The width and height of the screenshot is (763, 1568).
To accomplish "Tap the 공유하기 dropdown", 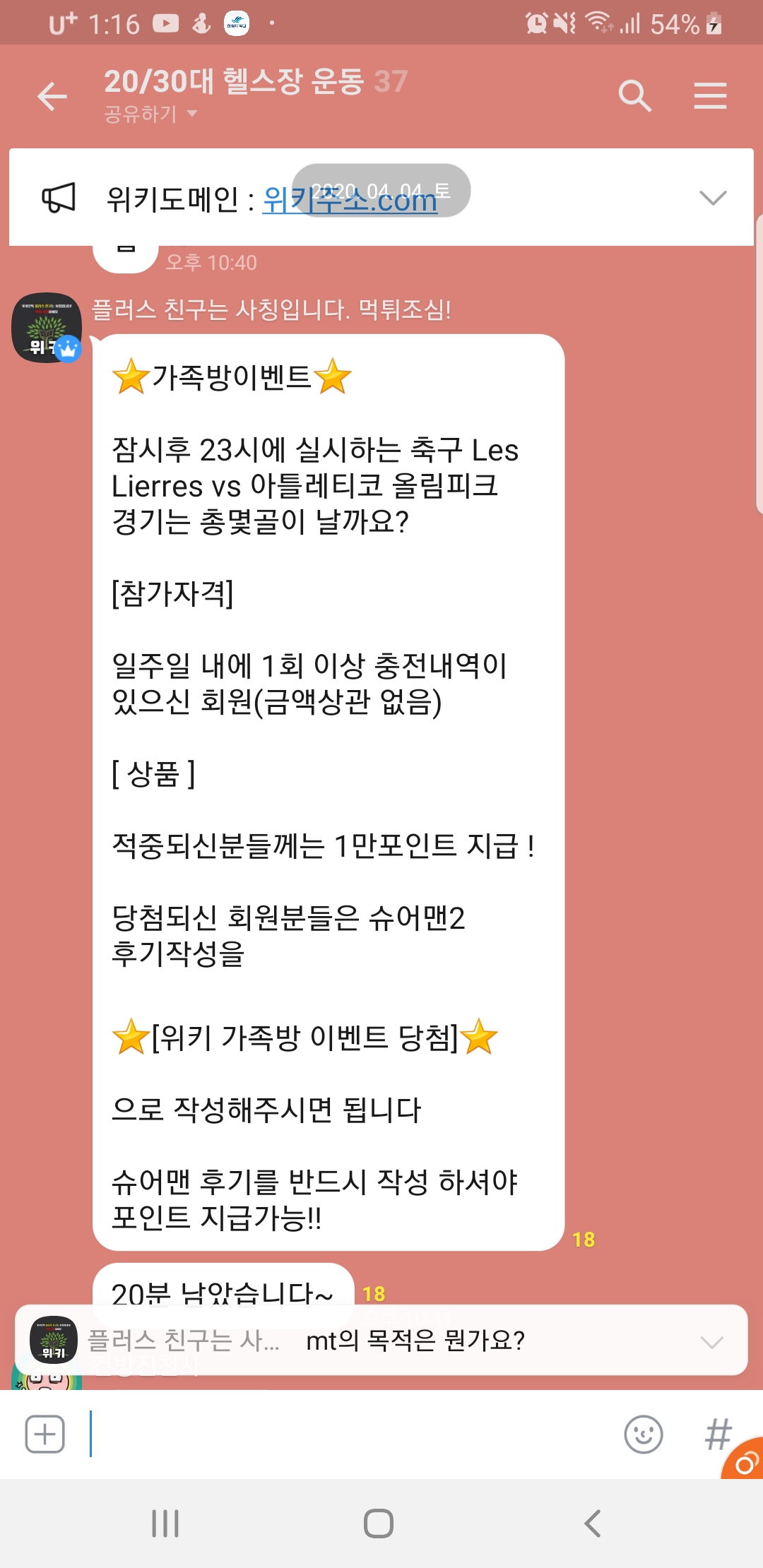I will 150,114.
